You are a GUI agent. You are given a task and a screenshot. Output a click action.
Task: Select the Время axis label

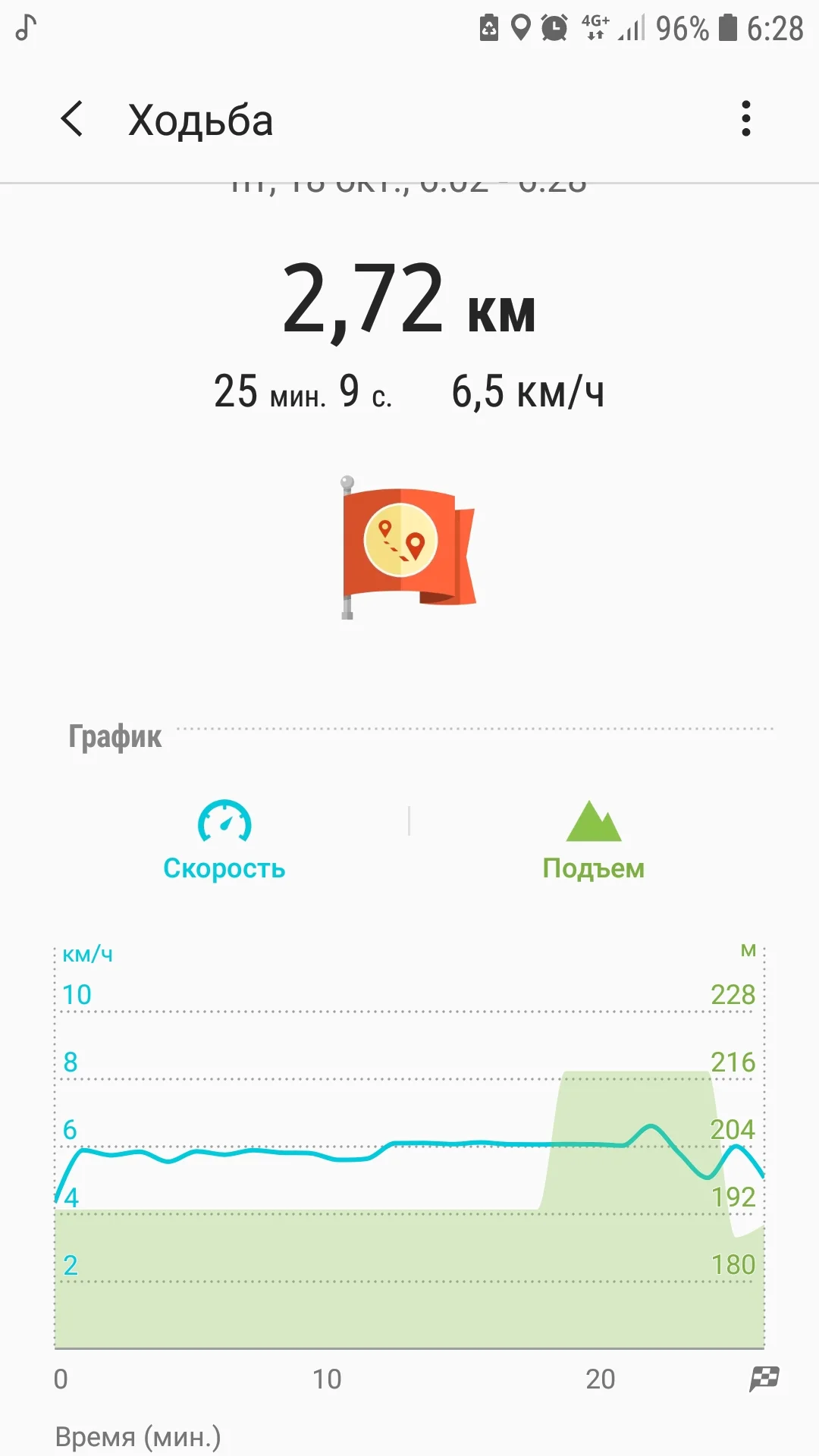139,1435
